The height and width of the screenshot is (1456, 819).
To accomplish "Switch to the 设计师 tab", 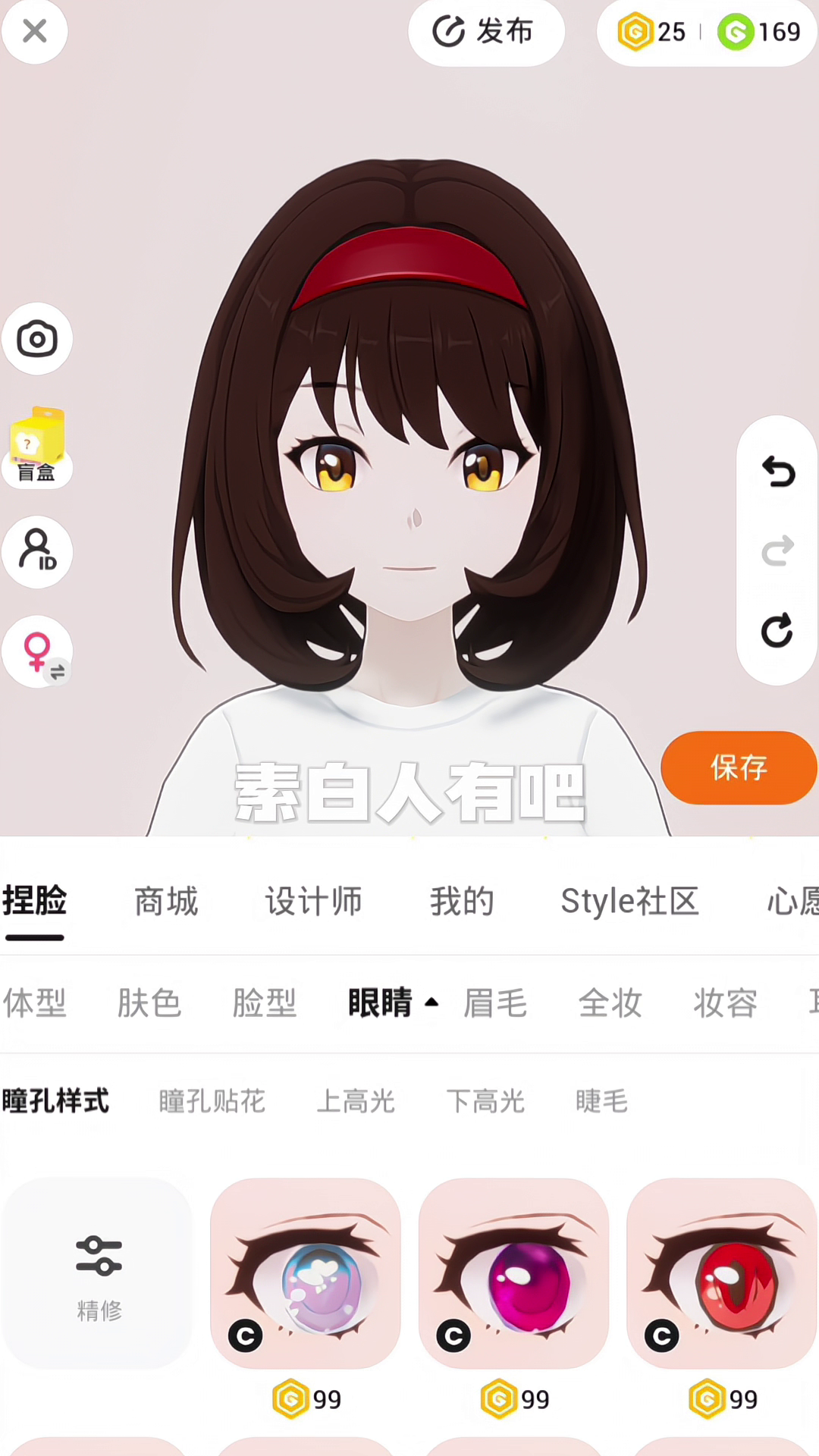I will [313, 902].
